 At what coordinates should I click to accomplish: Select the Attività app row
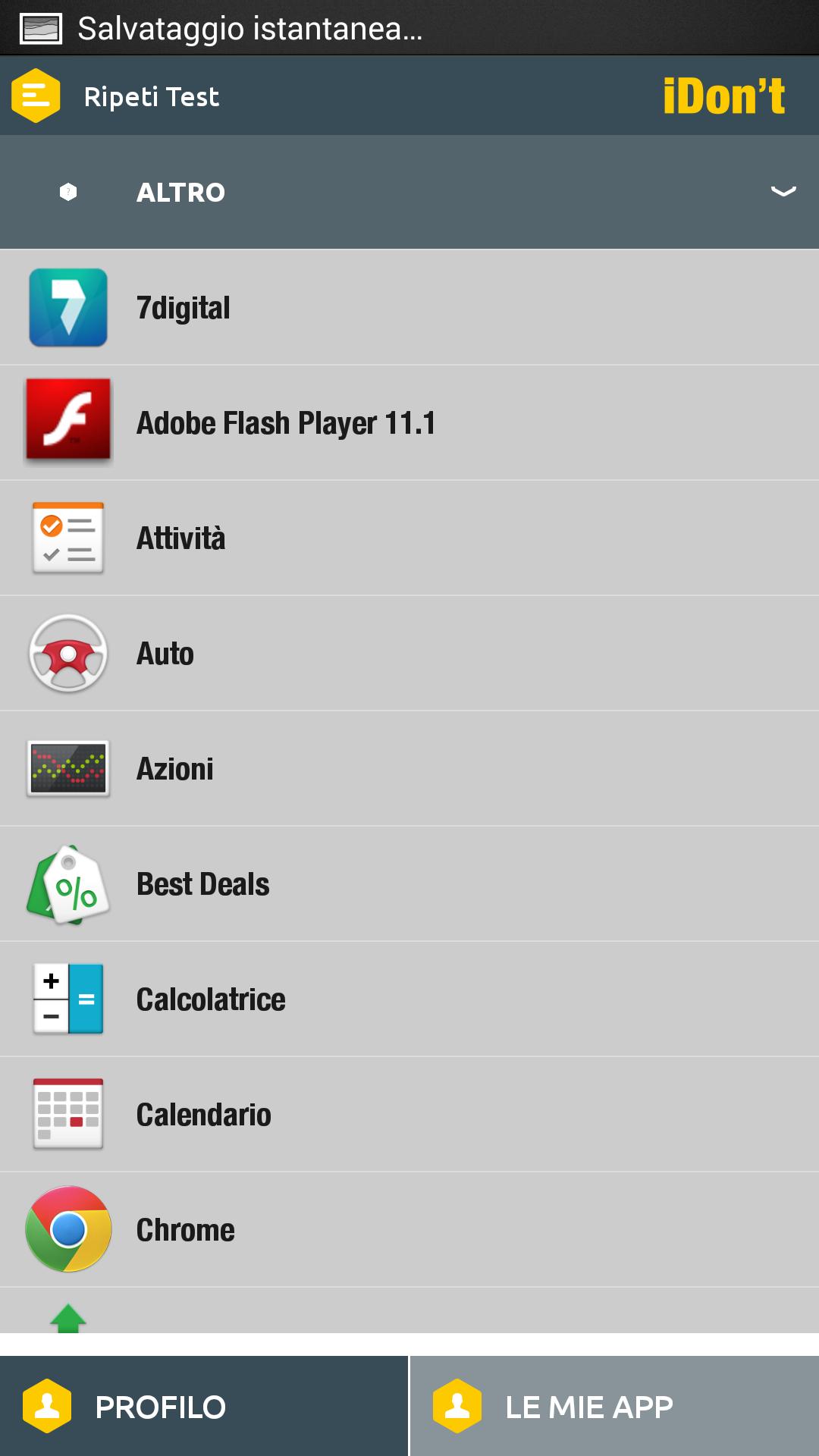pyautogui.click(x=409, y=538)
